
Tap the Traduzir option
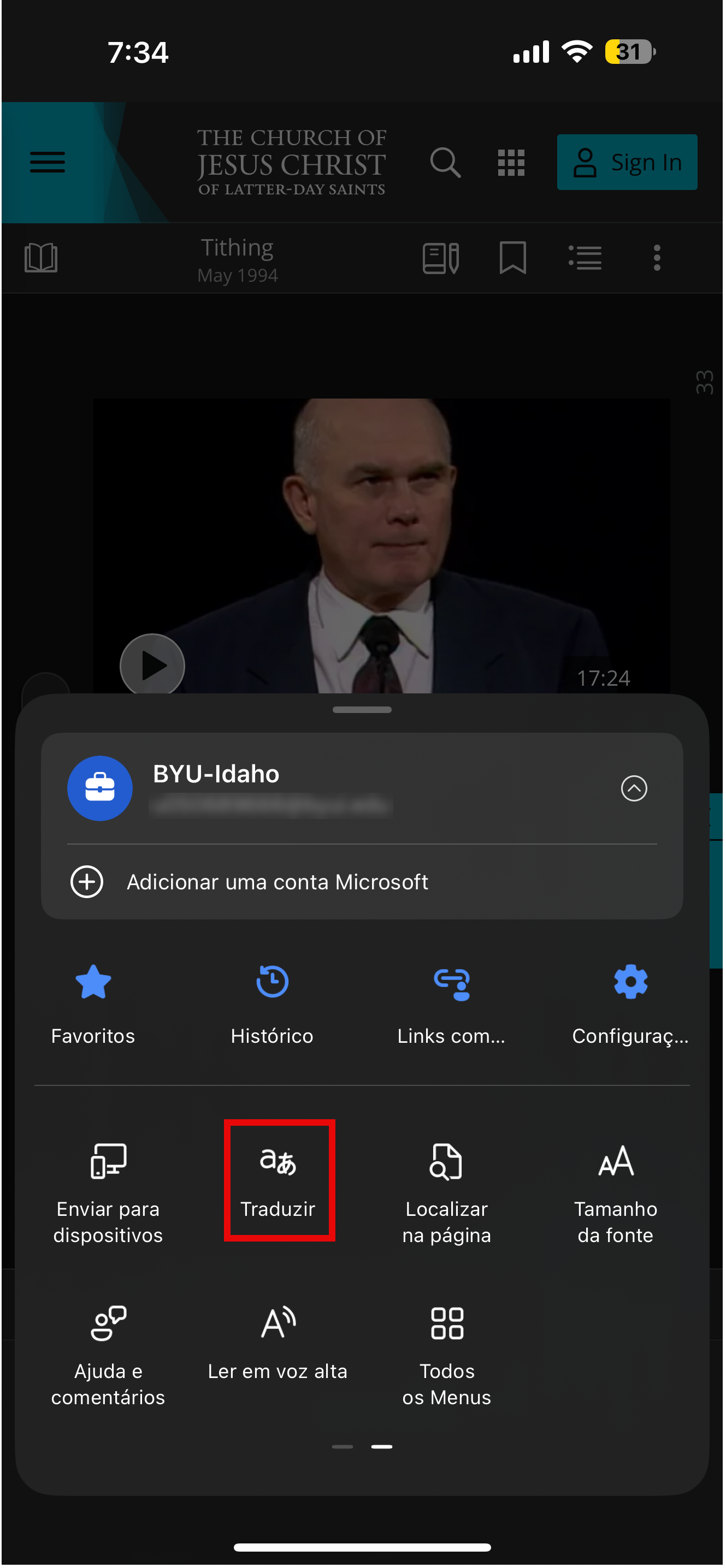coord(279,1181)
